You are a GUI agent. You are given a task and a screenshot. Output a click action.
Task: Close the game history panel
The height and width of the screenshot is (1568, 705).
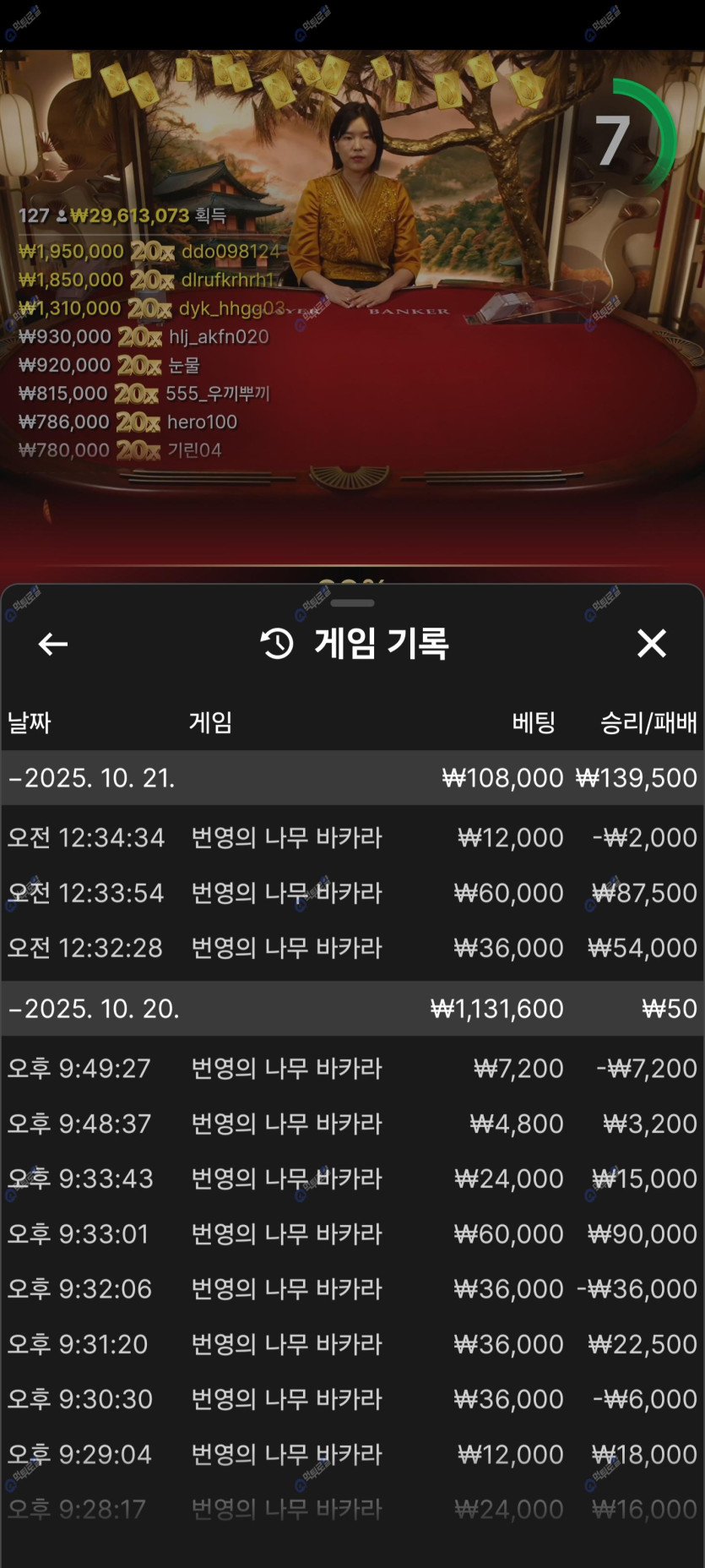pyautogui.click(x=651, y=644)
